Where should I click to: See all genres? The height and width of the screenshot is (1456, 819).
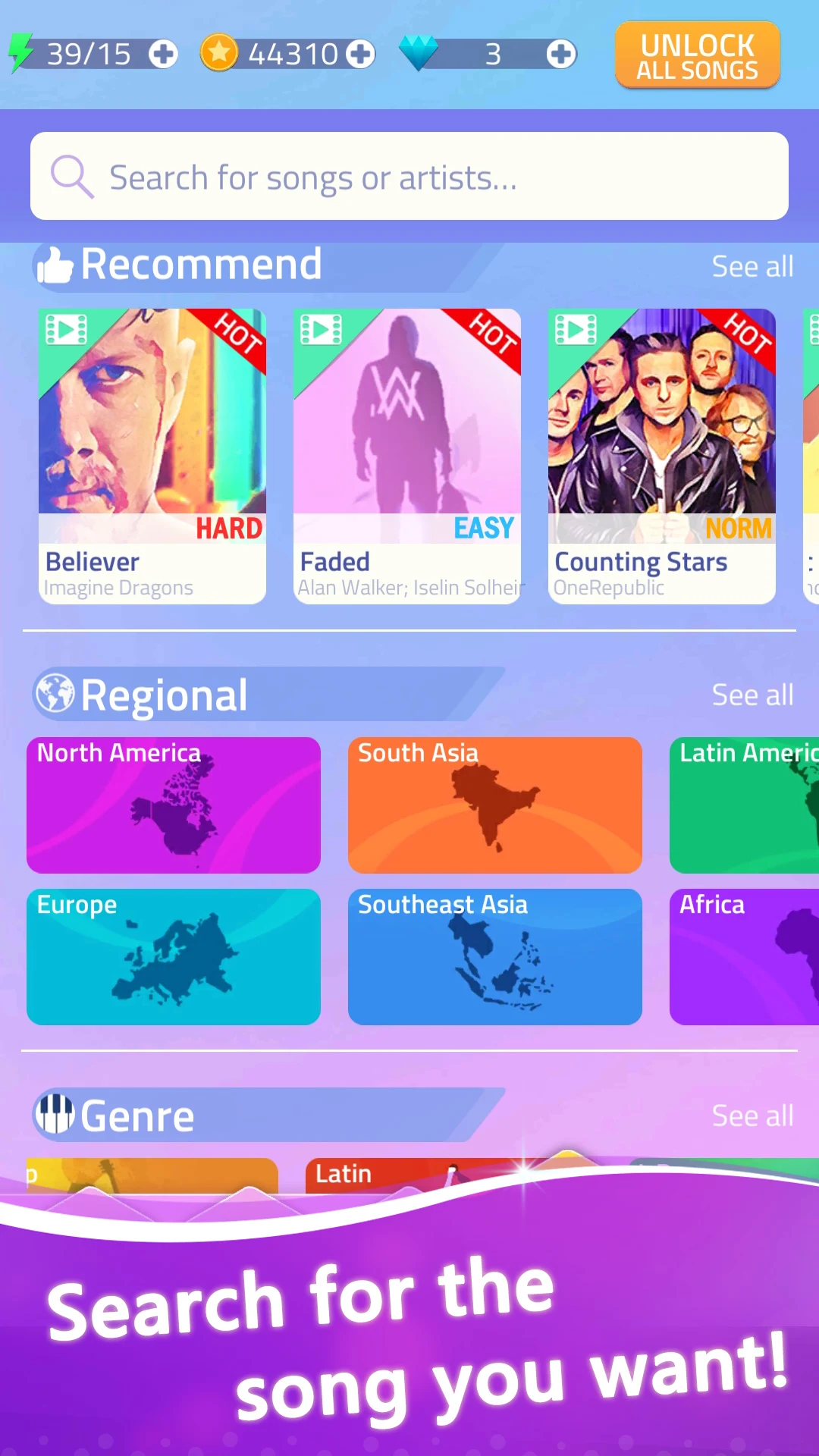[752, 1116]
